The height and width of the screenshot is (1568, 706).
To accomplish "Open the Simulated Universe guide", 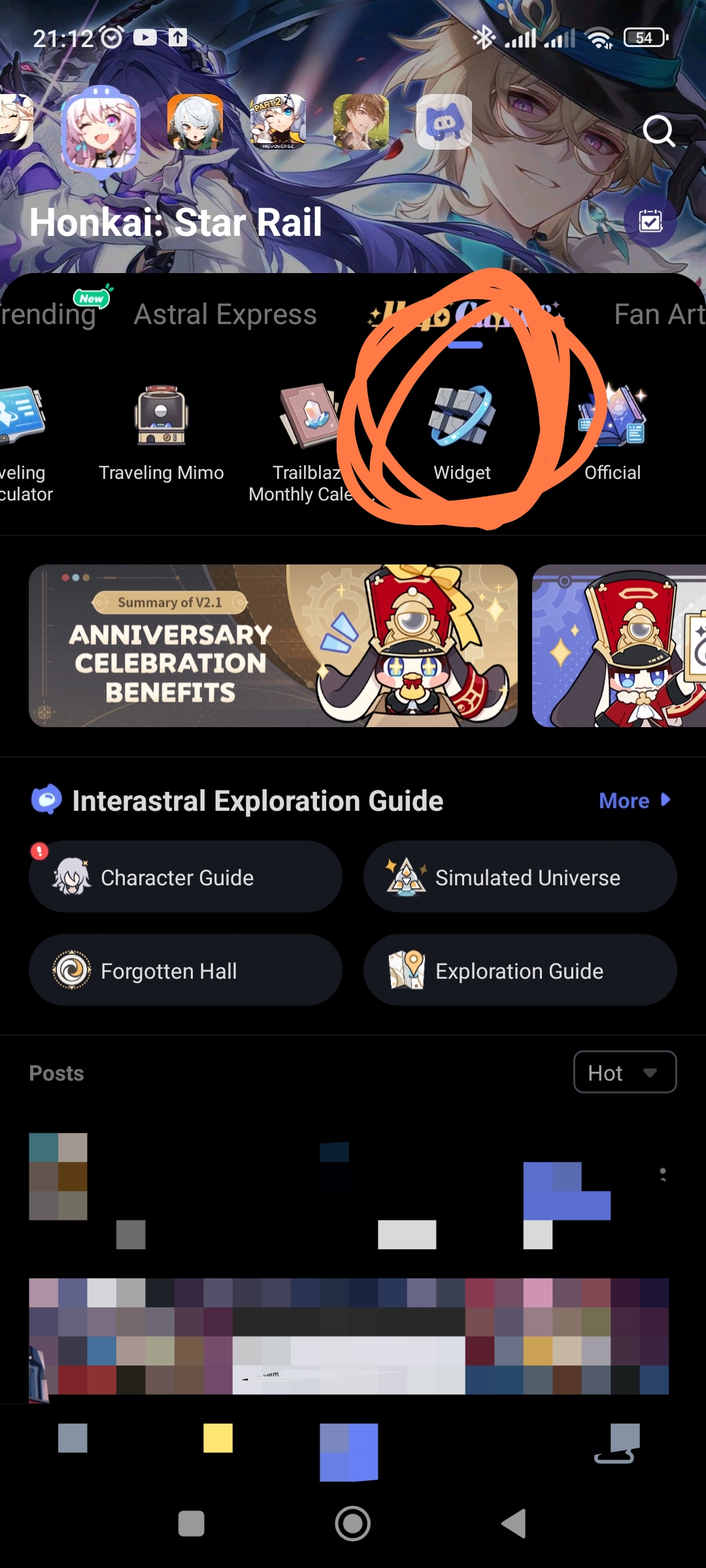I will pyautogui.click(x=520, y=877).
